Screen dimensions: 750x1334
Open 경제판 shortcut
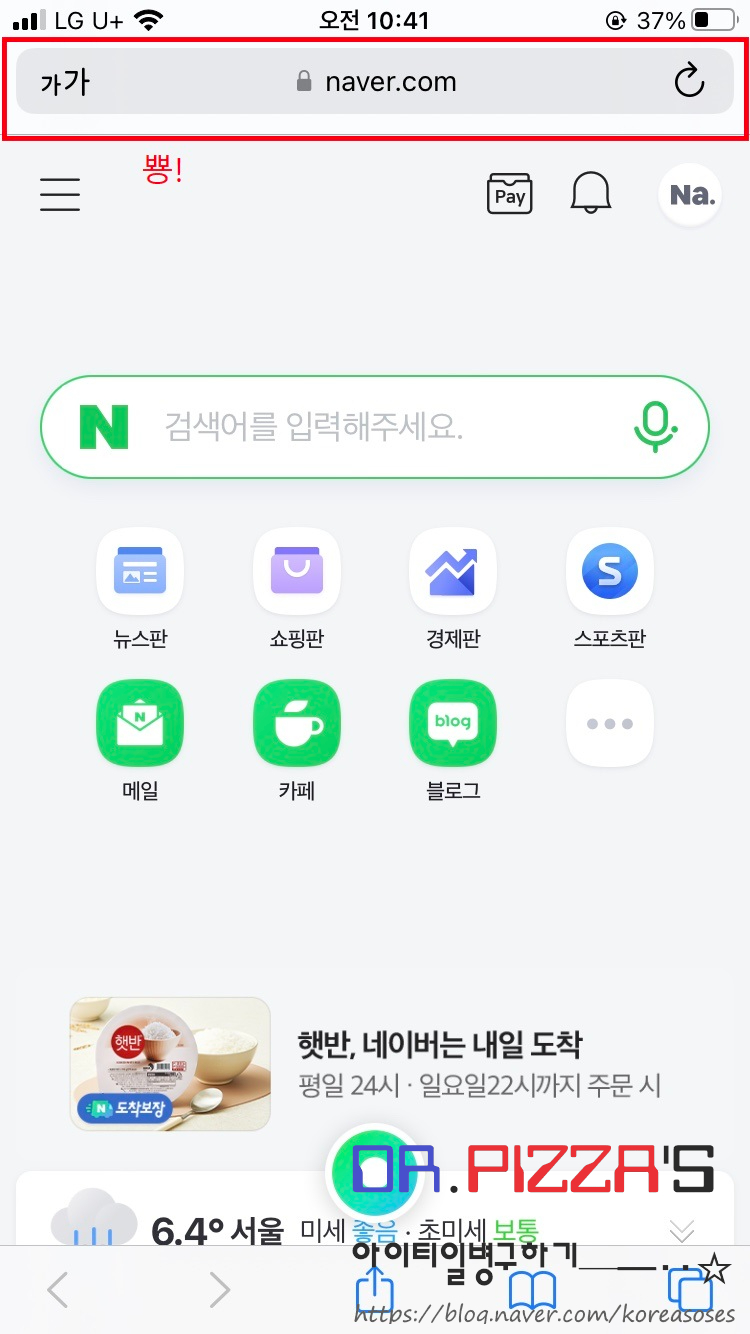pos(453,571)
